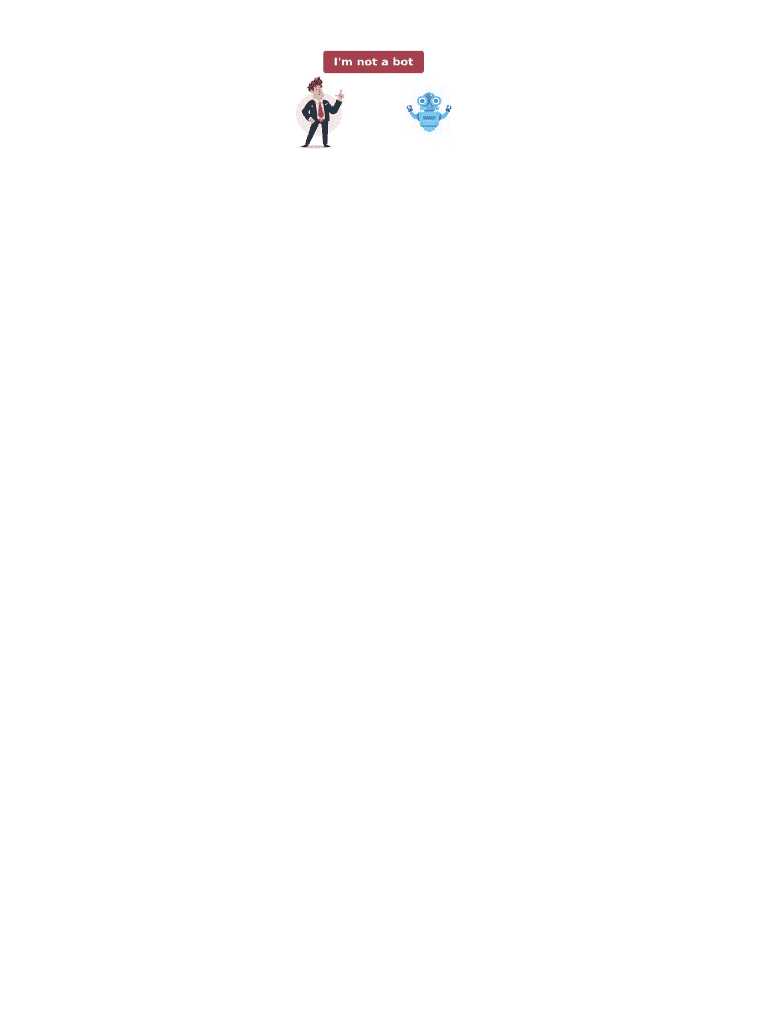Click the robot's left claw arm

point(408,108)
